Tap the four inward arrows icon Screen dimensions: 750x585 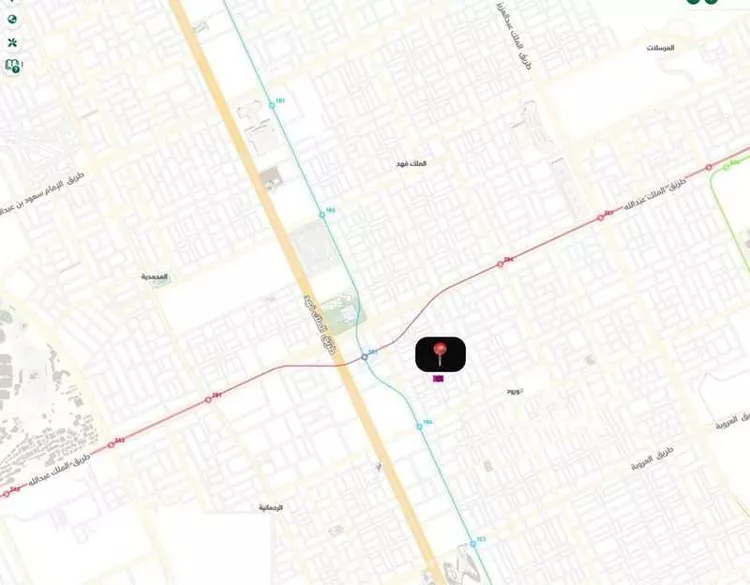(x=12, y=43)
